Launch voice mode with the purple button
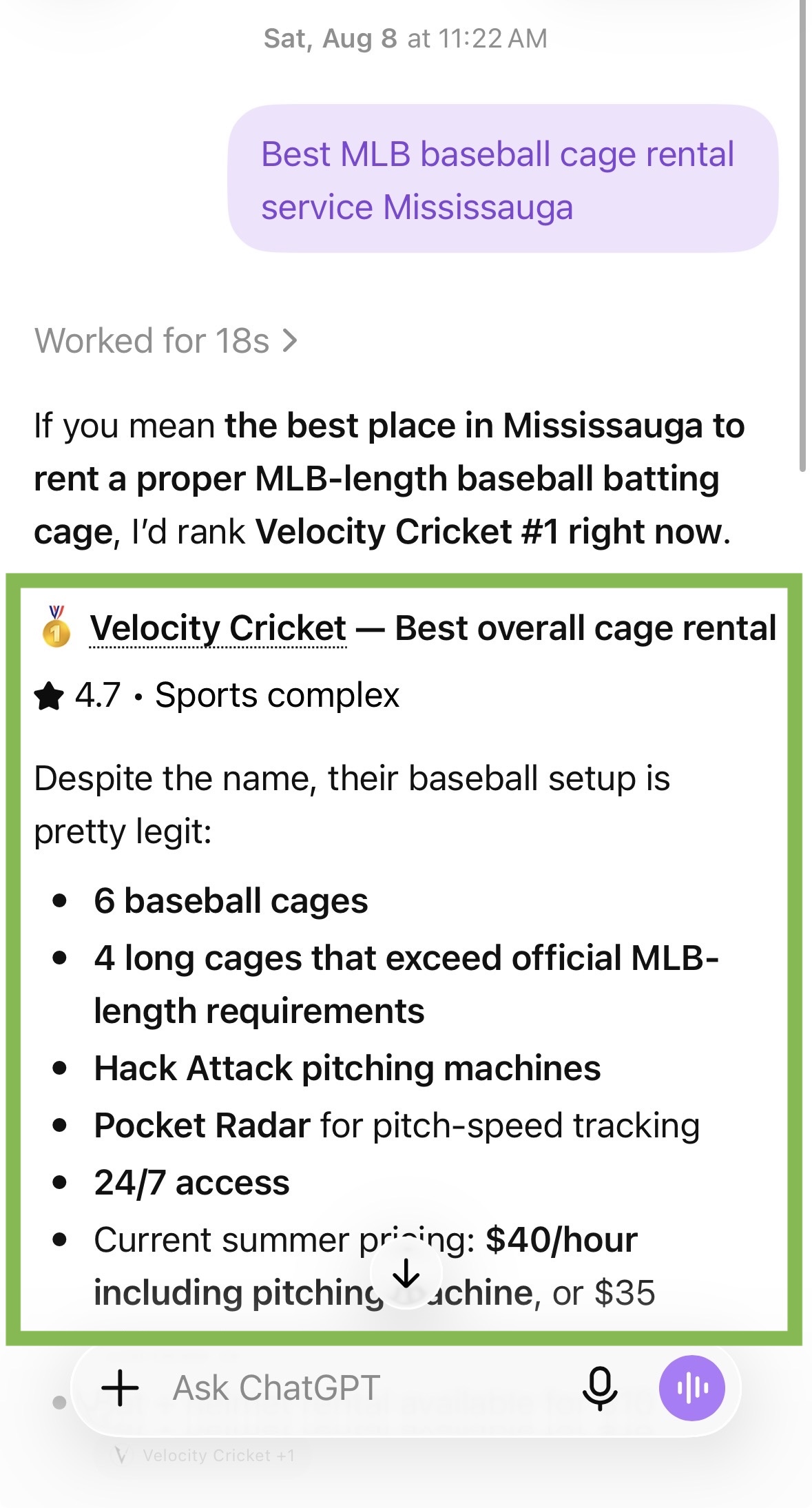The width and height of the screenshot is (812, 1508). coord(692,1388)
